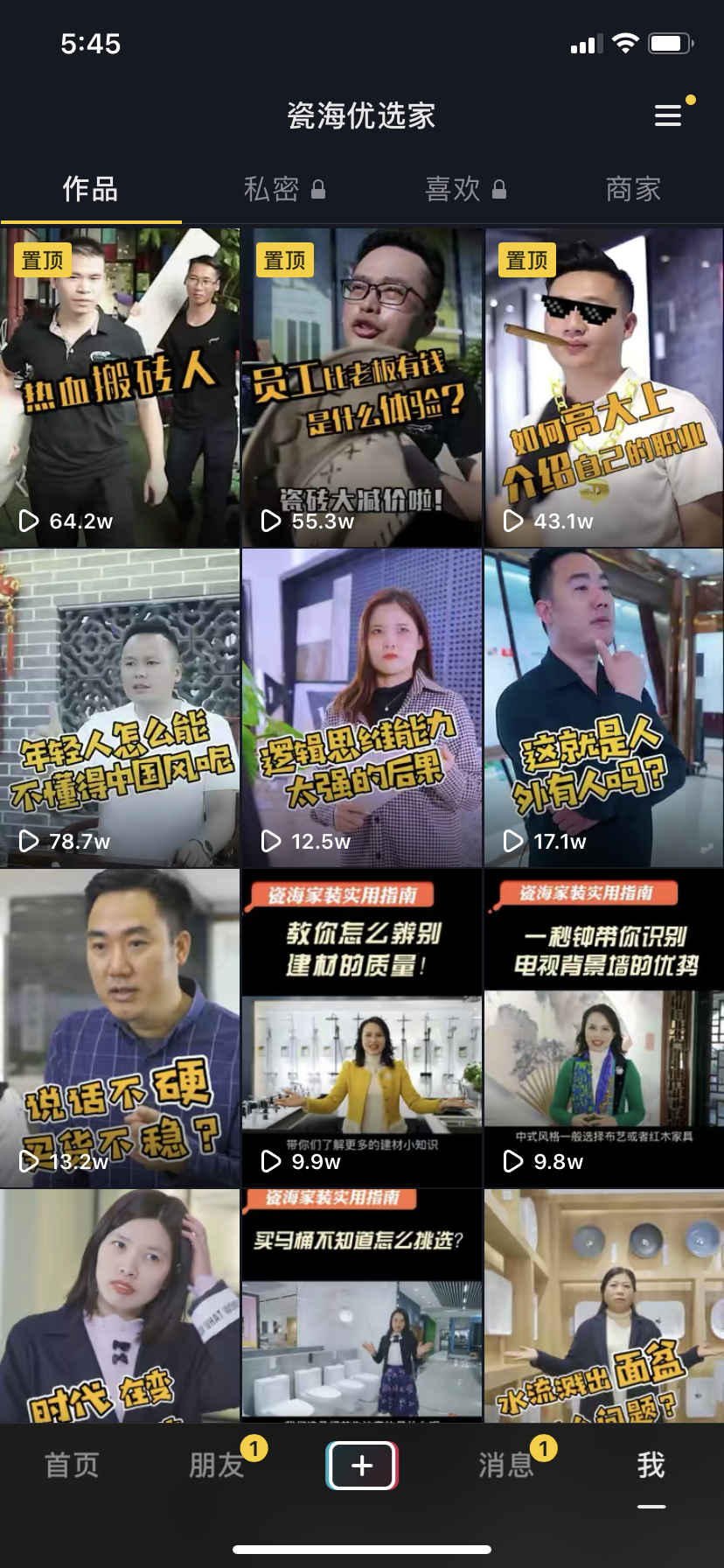Watch the 如何高大上介绍自己的职业 video

[x=603, y=388]
